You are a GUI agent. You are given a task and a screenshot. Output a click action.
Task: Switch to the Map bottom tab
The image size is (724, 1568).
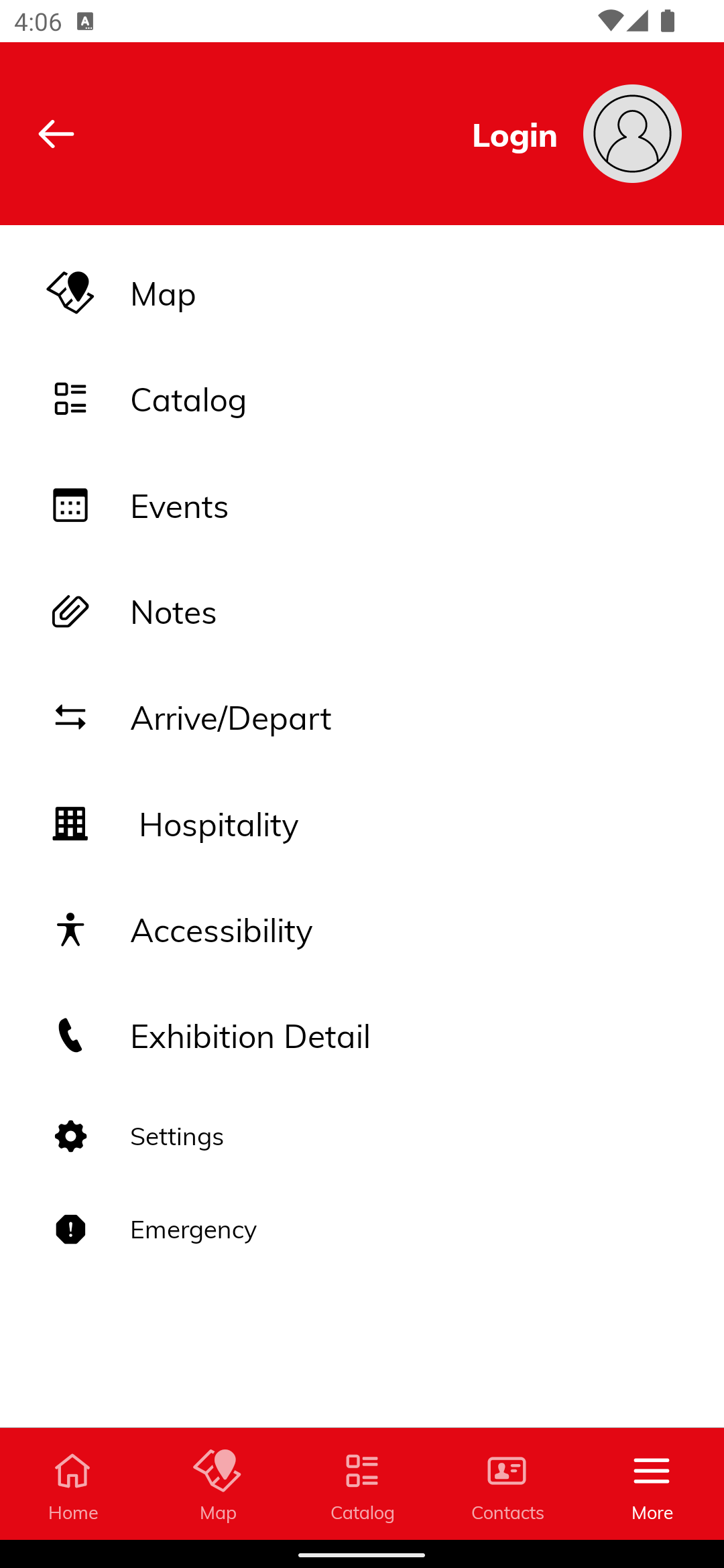[x=218, y=1484]
